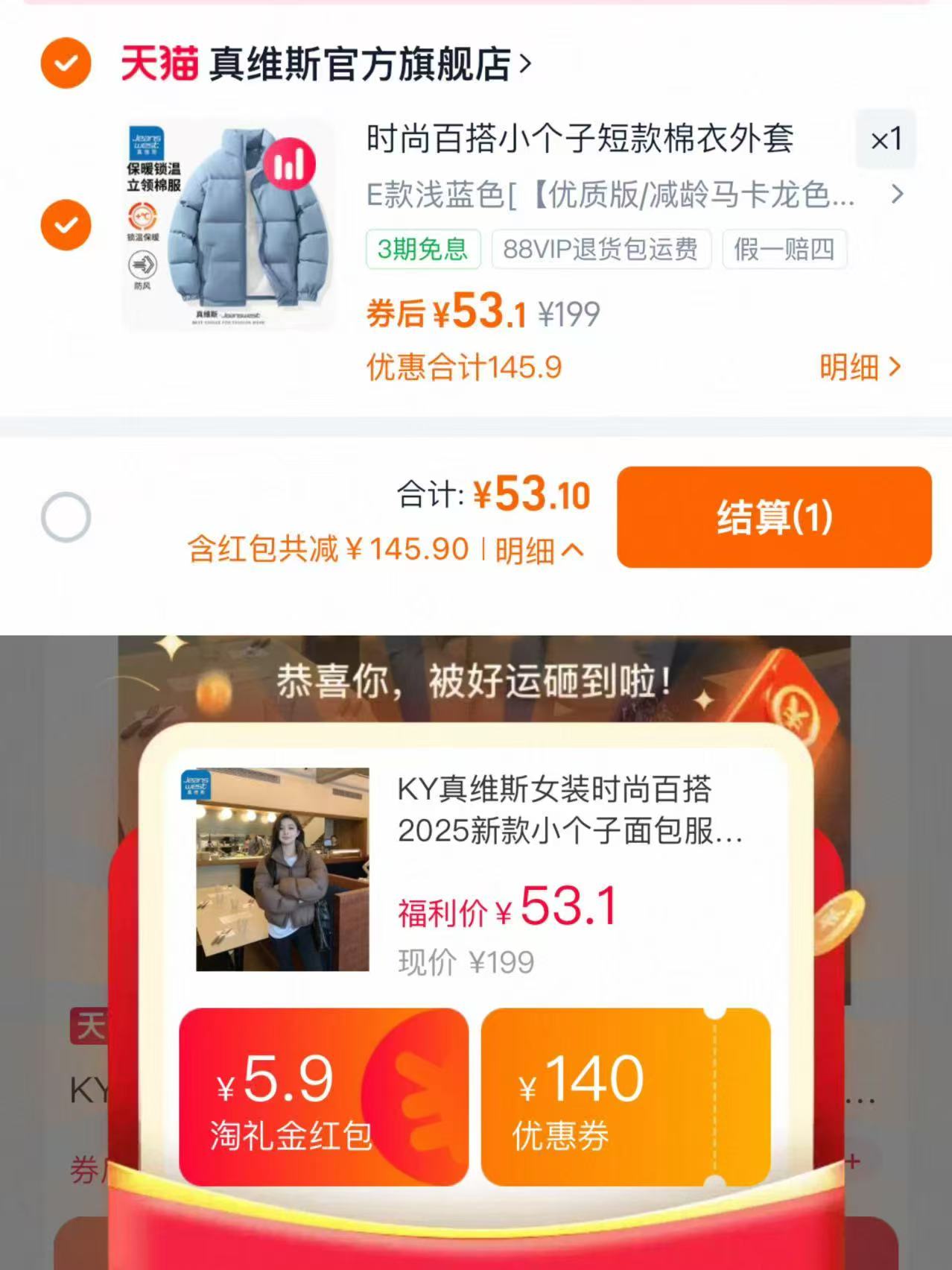Screen dimensions: 952x1270
Task: Open the 时尚百搭小个子短款棉衣外套 product title
Action: coord(580,139)
